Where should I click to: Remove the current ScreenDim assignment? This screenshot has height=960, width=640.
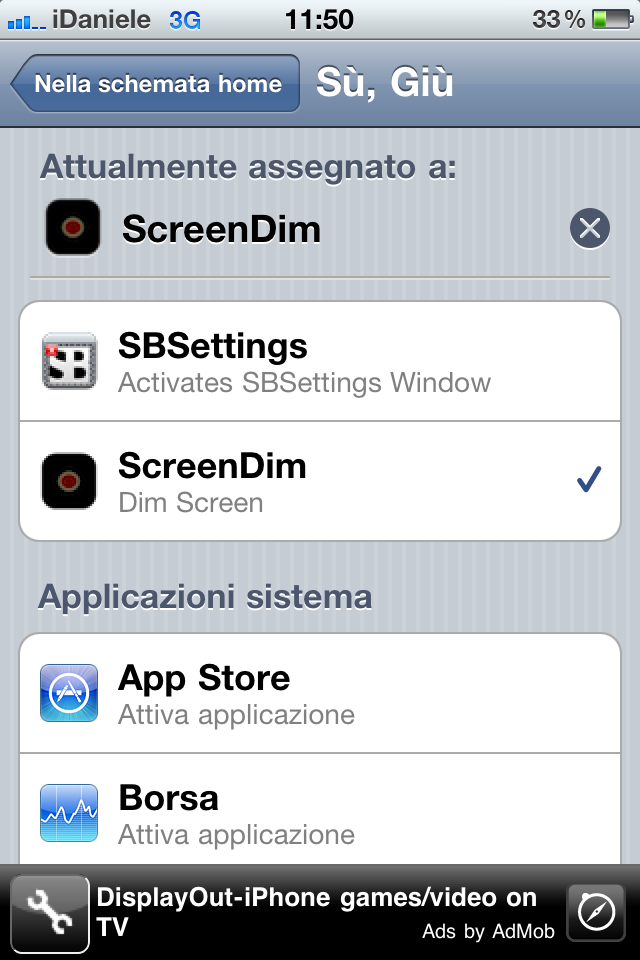point(589,229)
